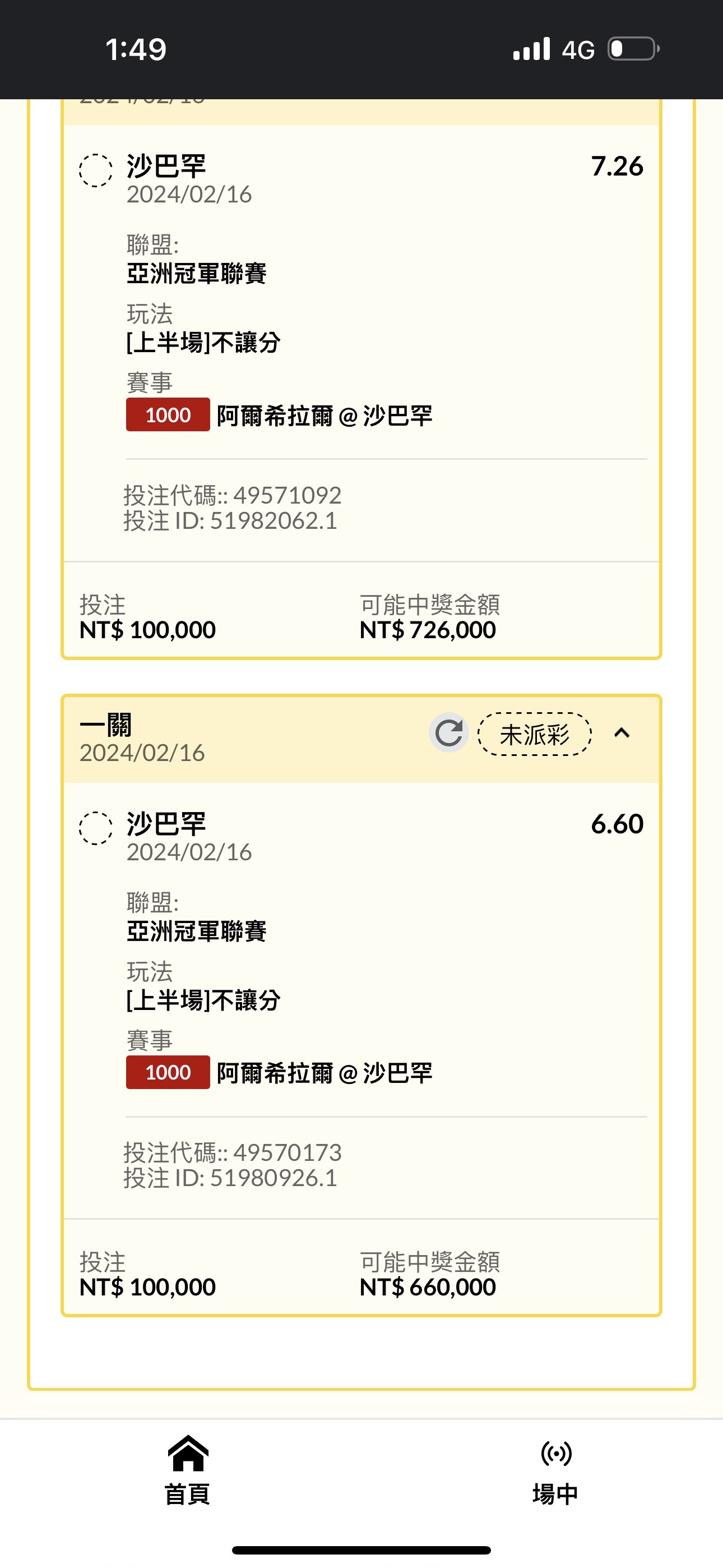Go to the 首頁 tab
Image resolution: width=723 pixels, height=1568 pixels.
click(187, 1470)
